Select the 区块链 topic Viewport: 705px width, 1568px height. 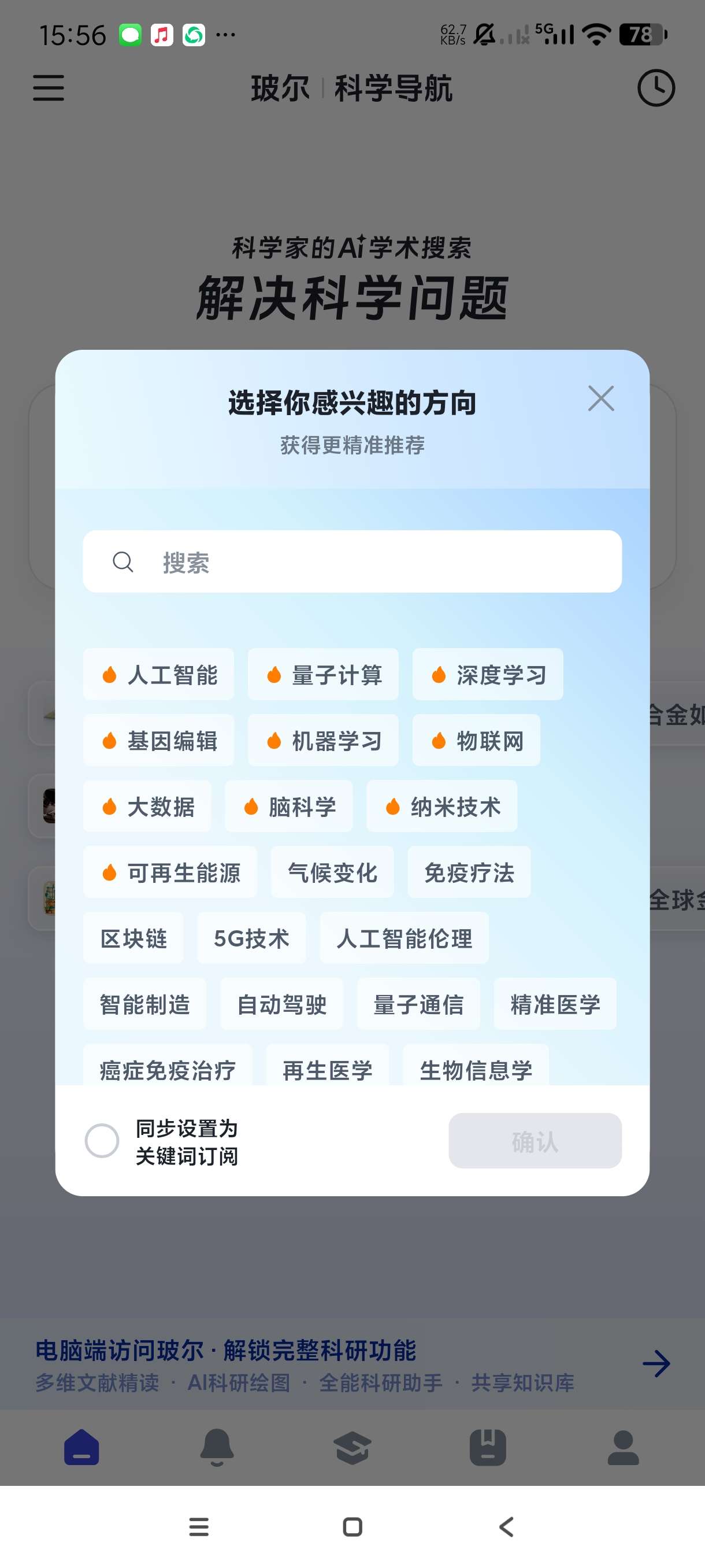pyautogui.click(x=133, y=938)
